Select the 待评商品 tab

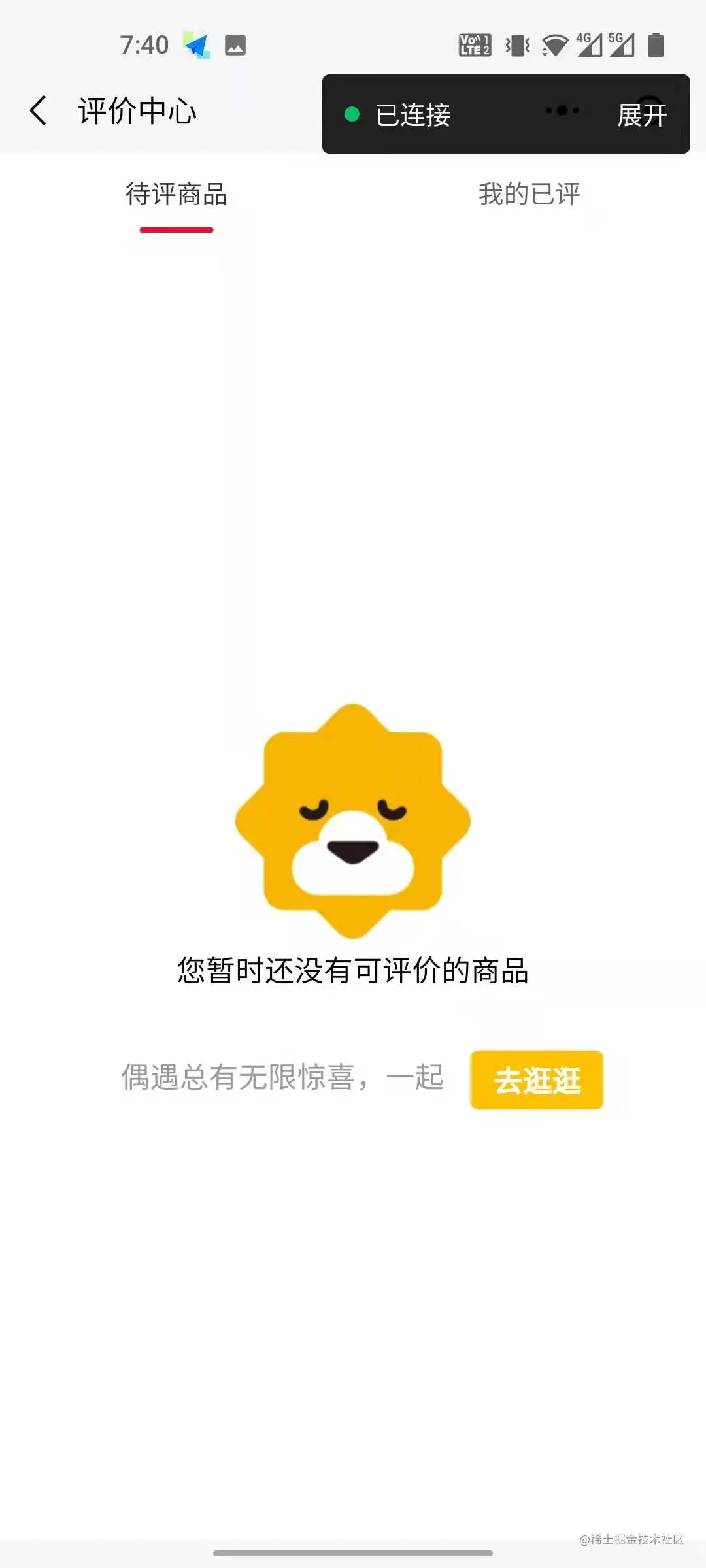(176, 195)
